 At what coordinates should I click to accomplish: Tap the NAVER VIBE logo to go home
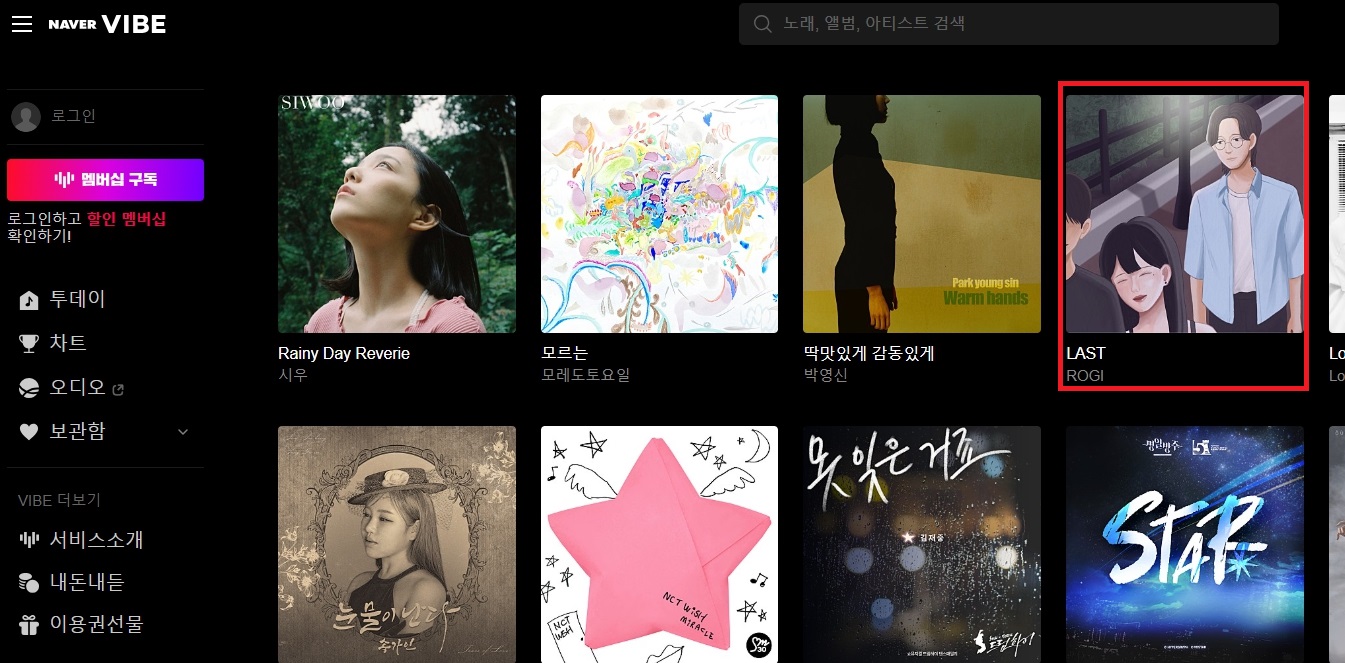pos(107,25)
